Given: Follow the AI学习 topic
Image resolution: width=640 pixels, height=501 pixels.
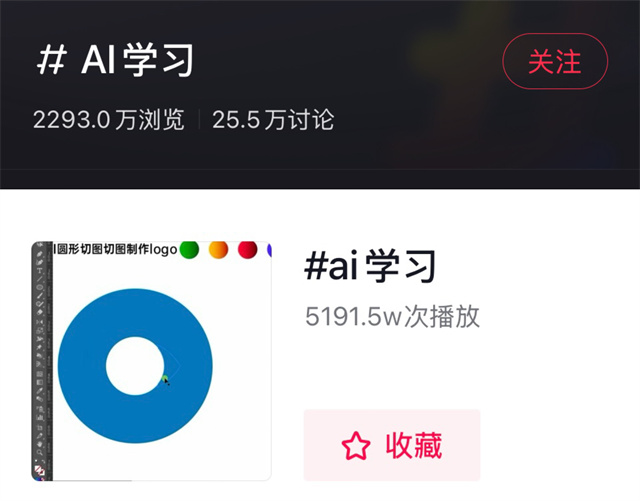Looking at the screenshot, I should point(554,62).
